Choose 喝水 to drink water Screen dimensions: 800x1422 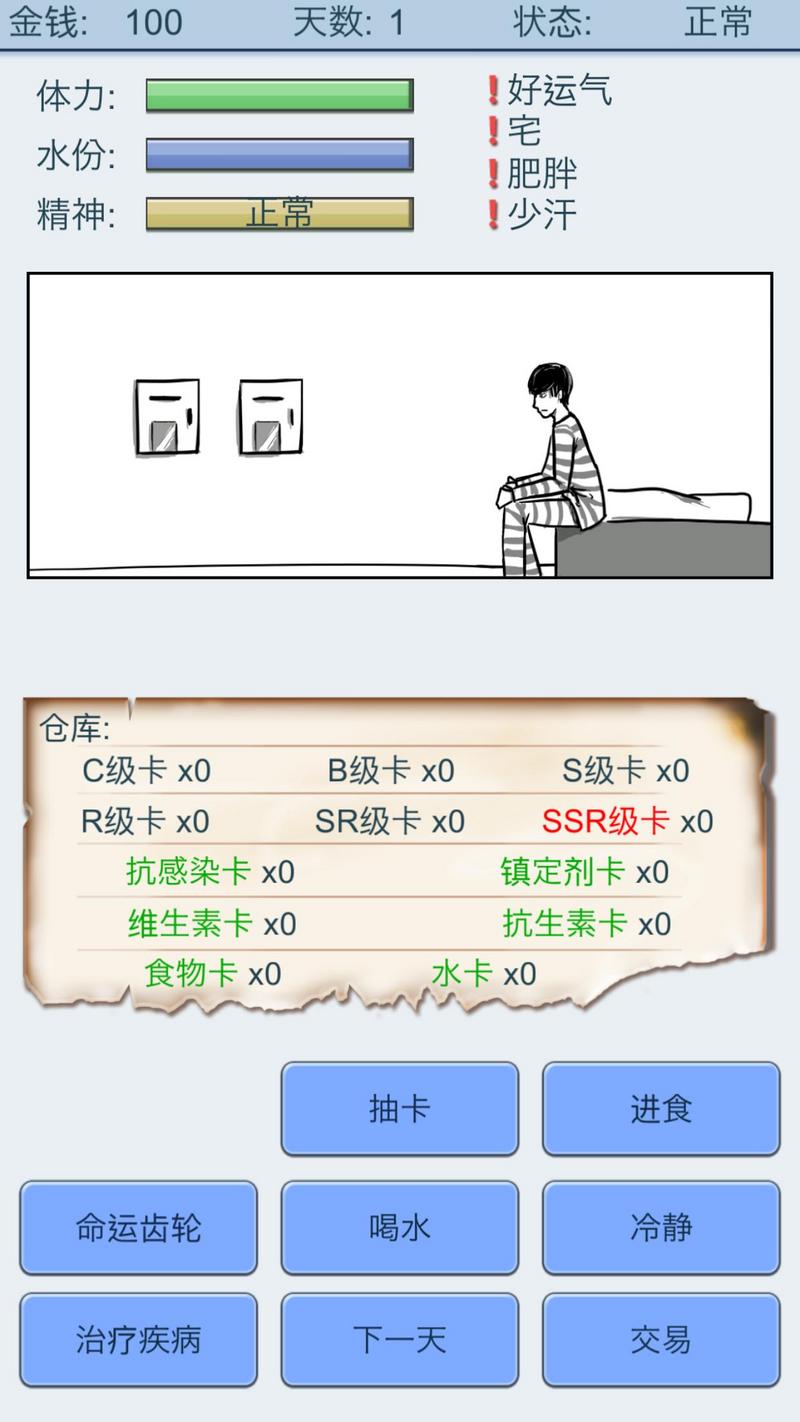point(399,1227)
